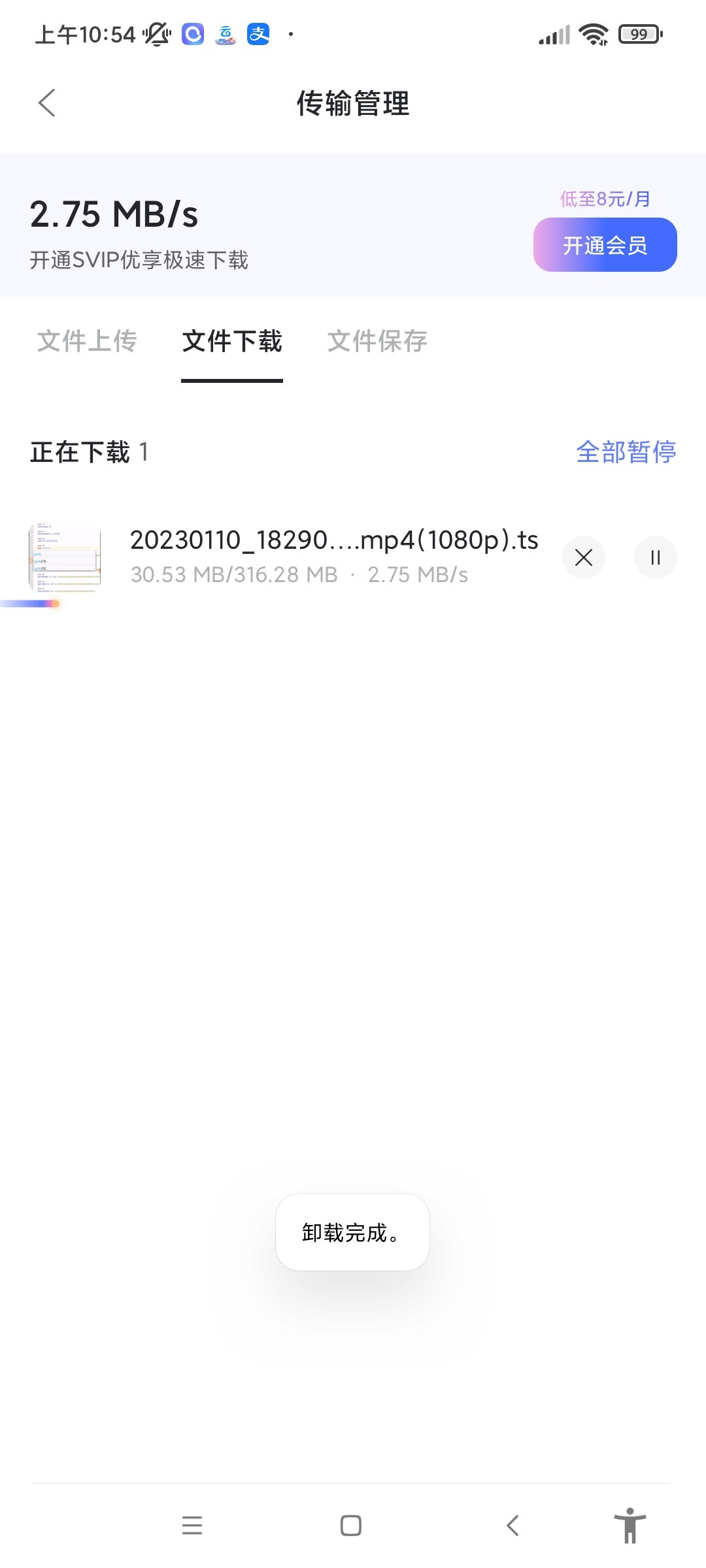
Task: Pause the 20230110 video download
Action: [656, 557]
